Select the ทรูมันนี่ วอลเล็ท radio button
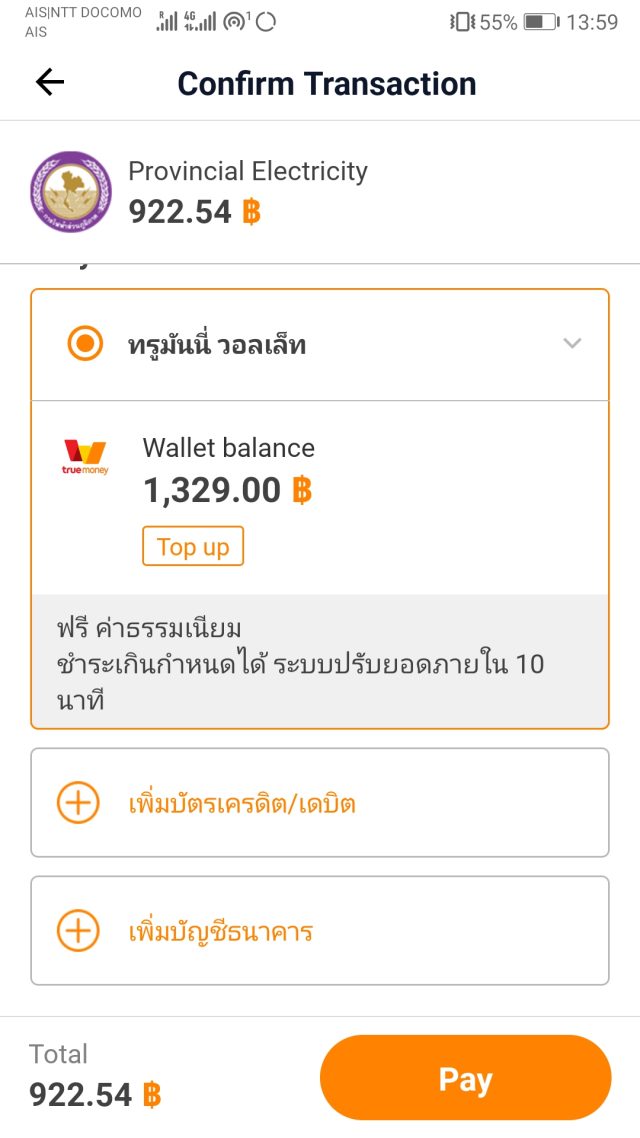The width and height of the screenshot is (640, 1138). pyautogui.click(x=85, y=345)
